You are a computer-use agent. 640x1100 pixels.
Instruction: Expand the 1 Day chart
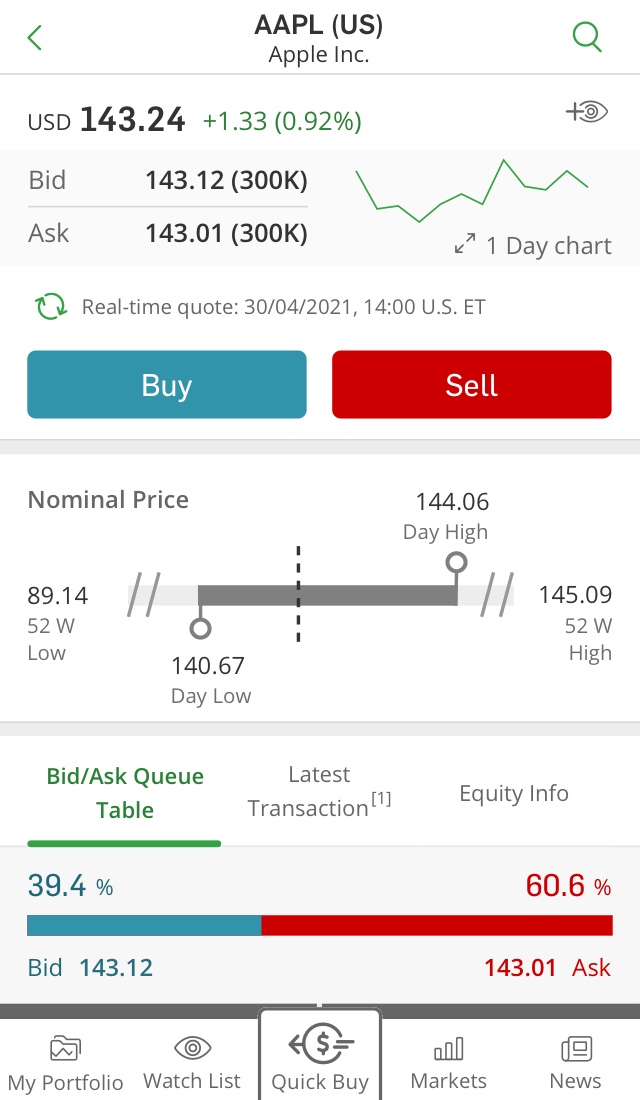click(x=533, y=246)
